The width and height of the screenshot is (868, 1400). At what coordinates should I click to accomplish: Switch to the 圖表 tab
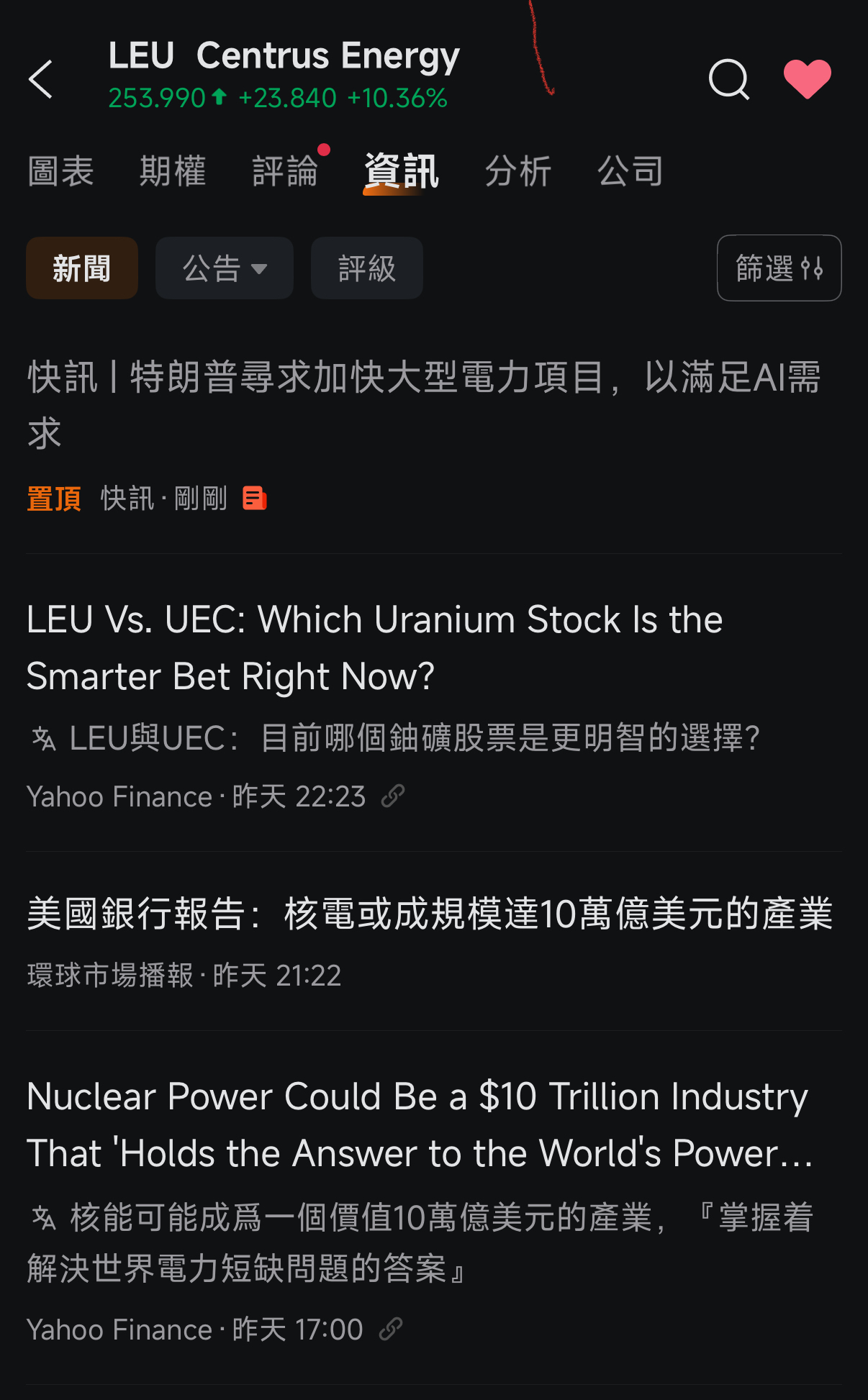click(60, 171)
